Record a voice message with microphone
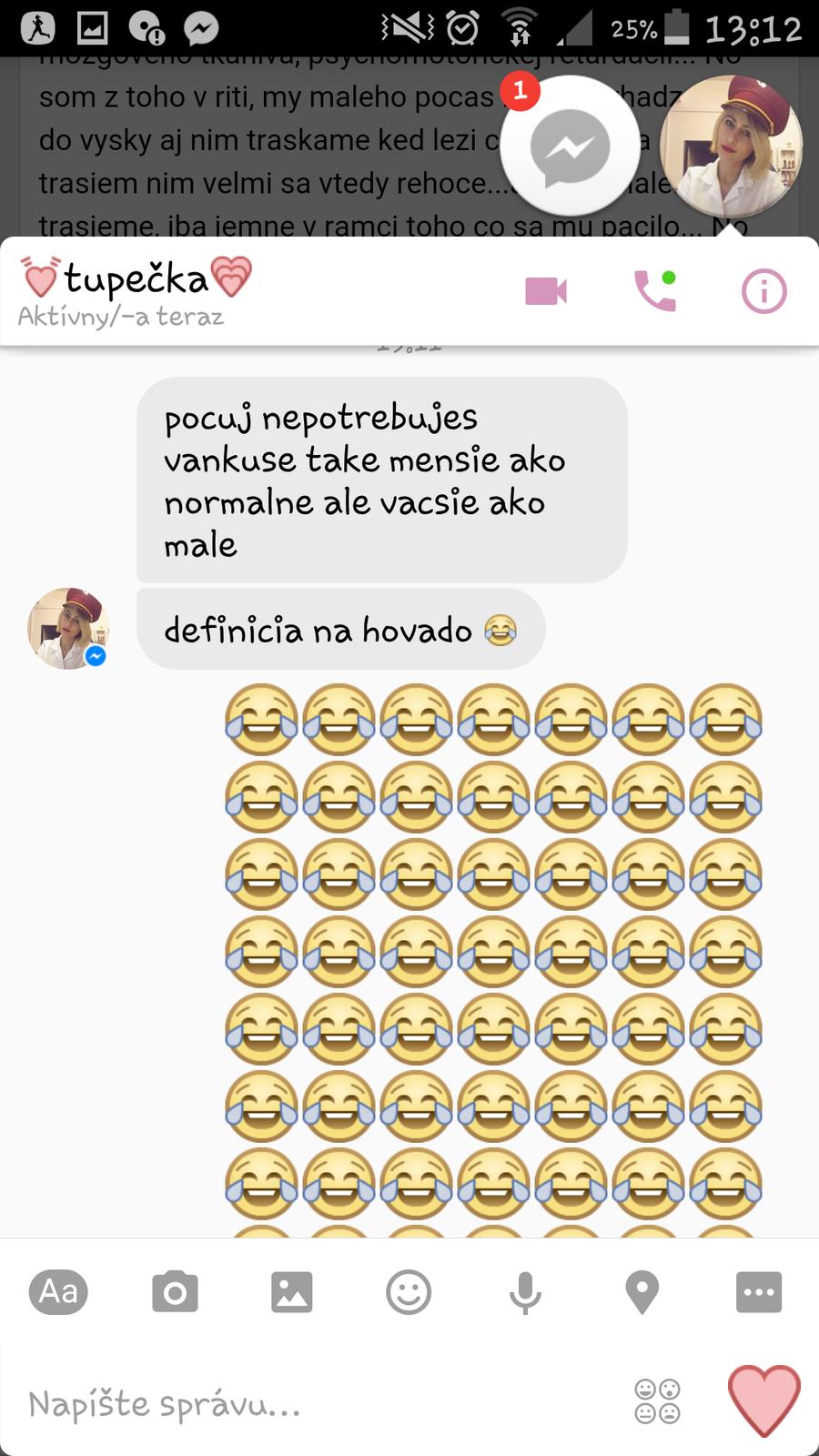This screenshot has height=1456, width=819. (x=525, y=1292)
